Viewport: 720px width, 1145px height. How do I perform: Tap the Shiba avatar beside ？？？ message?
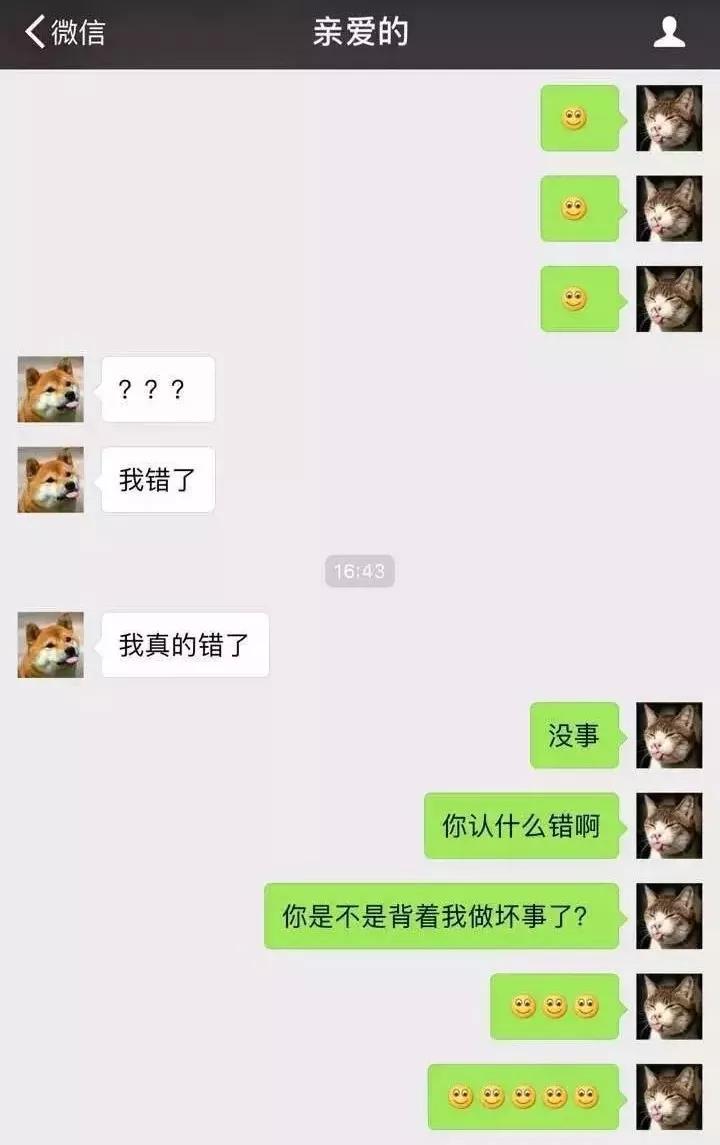tap(51, 389)
